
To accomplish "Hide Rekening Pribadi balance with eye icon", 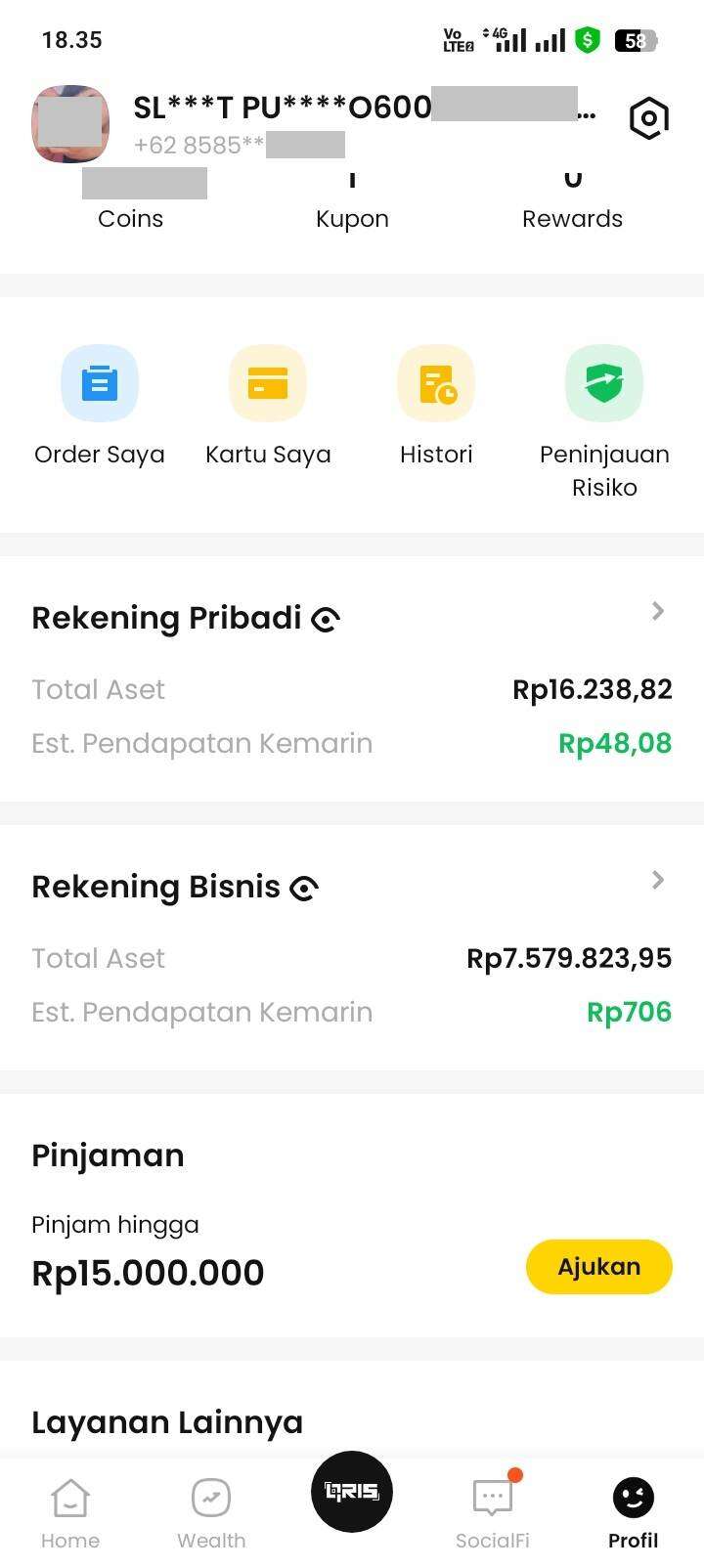I will (326, 620).
